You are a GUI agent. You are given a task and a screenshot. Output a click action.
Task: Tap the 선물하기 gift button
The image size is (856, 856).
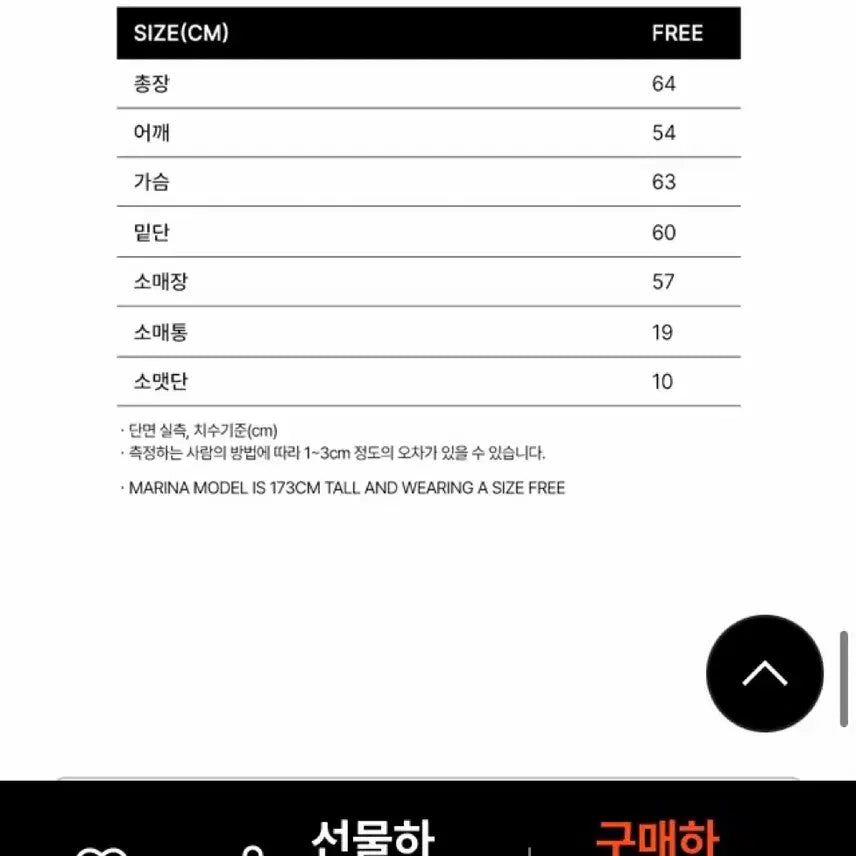coord(373,835)
